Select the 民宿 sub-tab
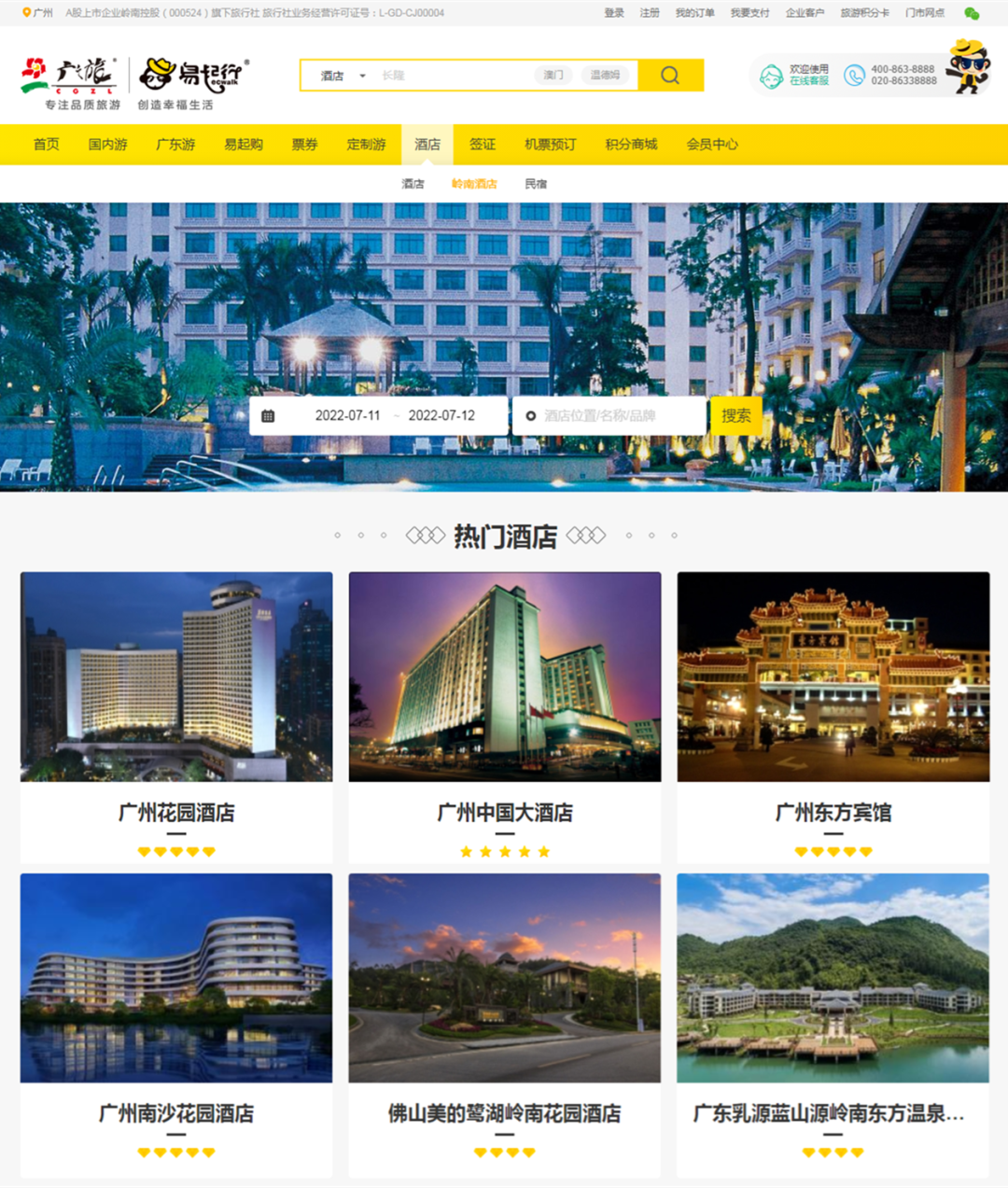 pos(536,184)
